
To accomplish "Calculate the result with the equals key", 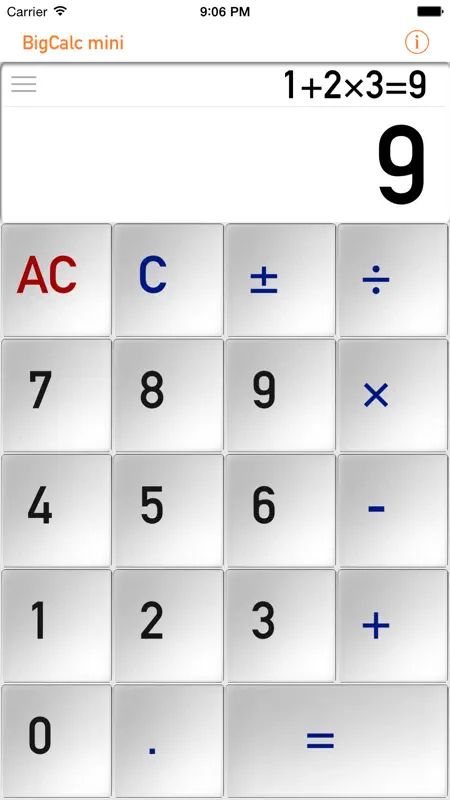I will (x=337, y=741).
